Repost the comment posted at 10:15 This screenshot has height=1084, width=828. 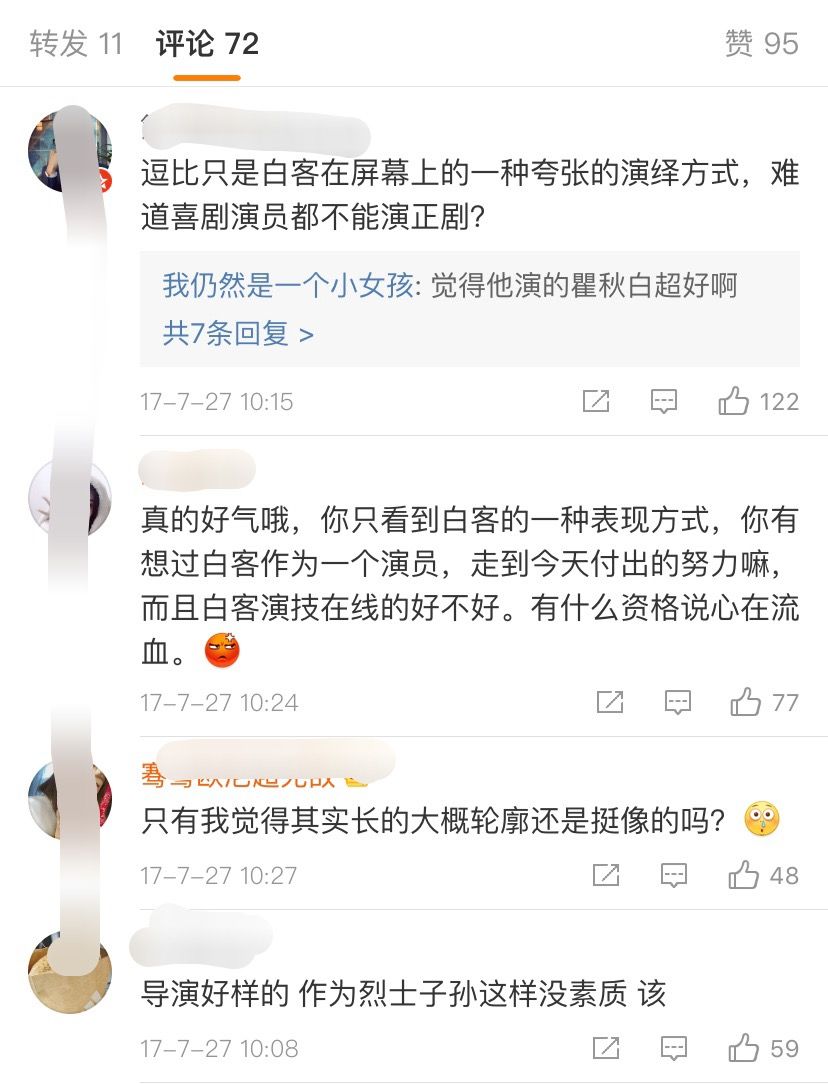[596, 402]
